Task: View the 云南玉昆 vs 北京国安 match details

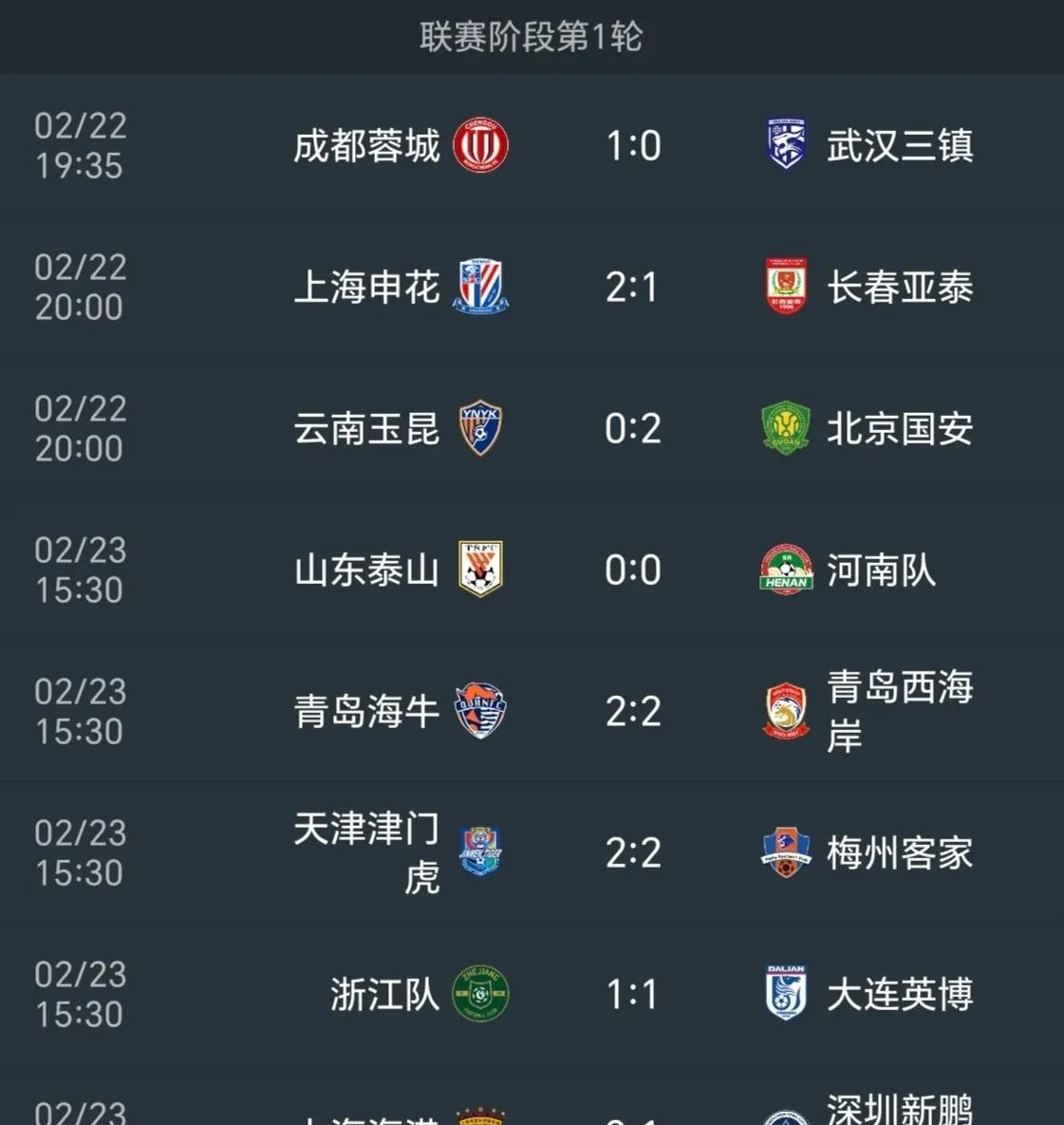Action: [x=632, y=428]
